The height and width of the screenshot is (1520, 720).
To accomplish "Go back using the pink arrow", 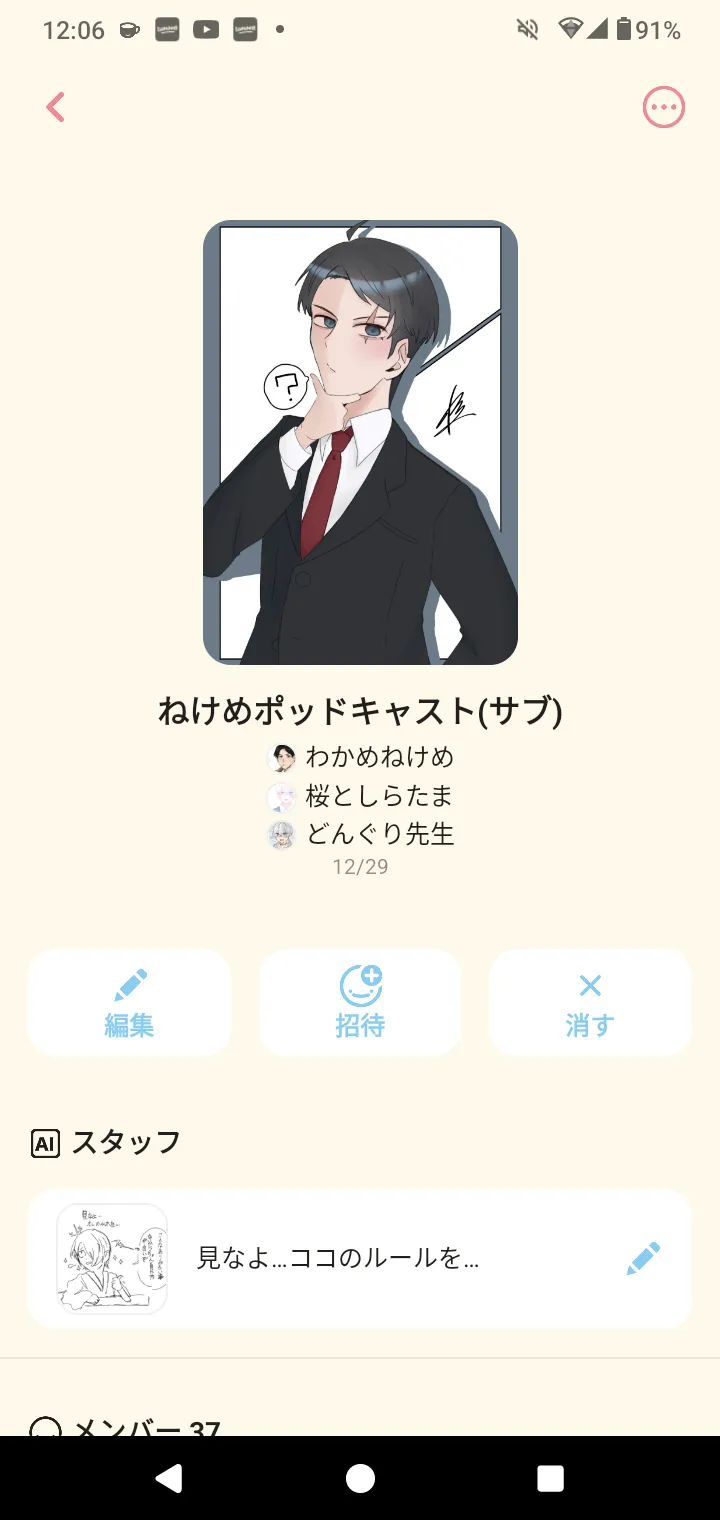I will point(56,107).
